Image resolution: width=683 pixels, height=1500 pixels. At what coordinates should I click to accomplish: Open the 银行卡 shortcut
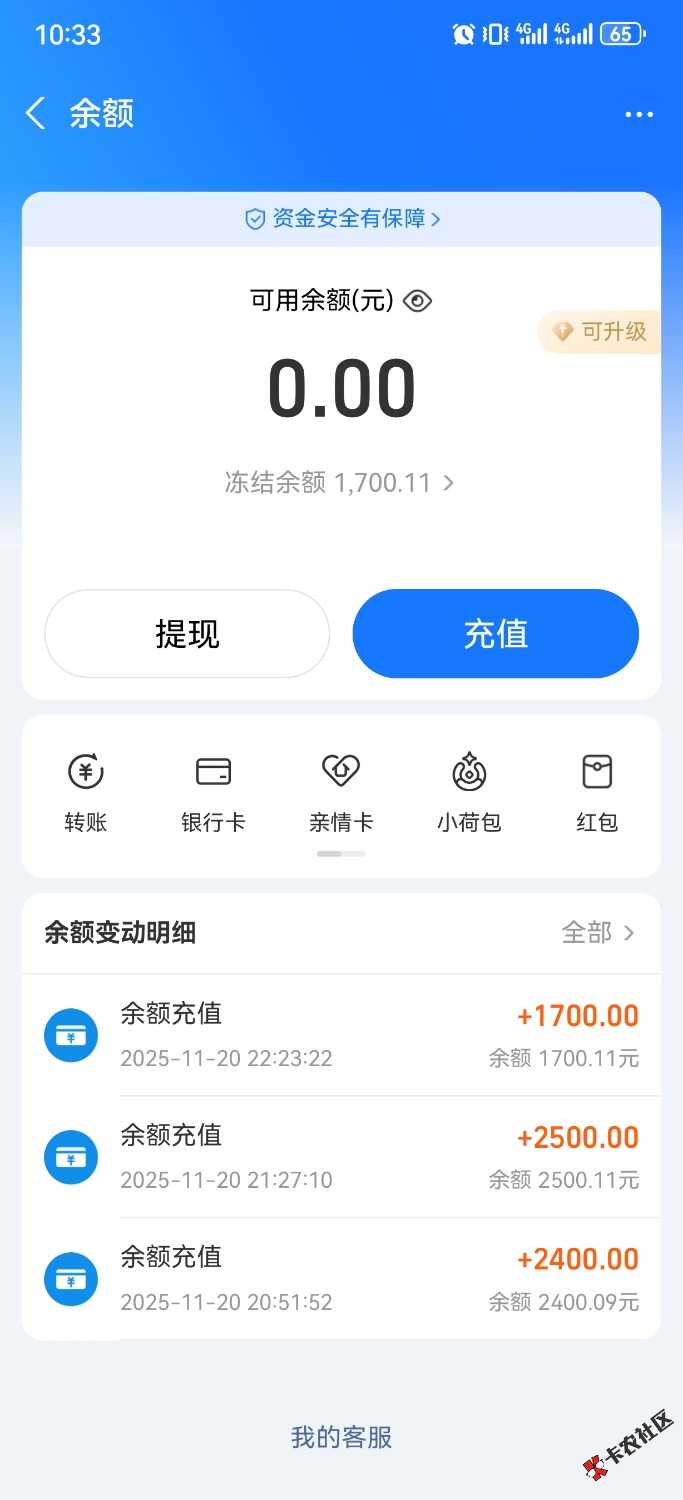[x=213, y=794]
